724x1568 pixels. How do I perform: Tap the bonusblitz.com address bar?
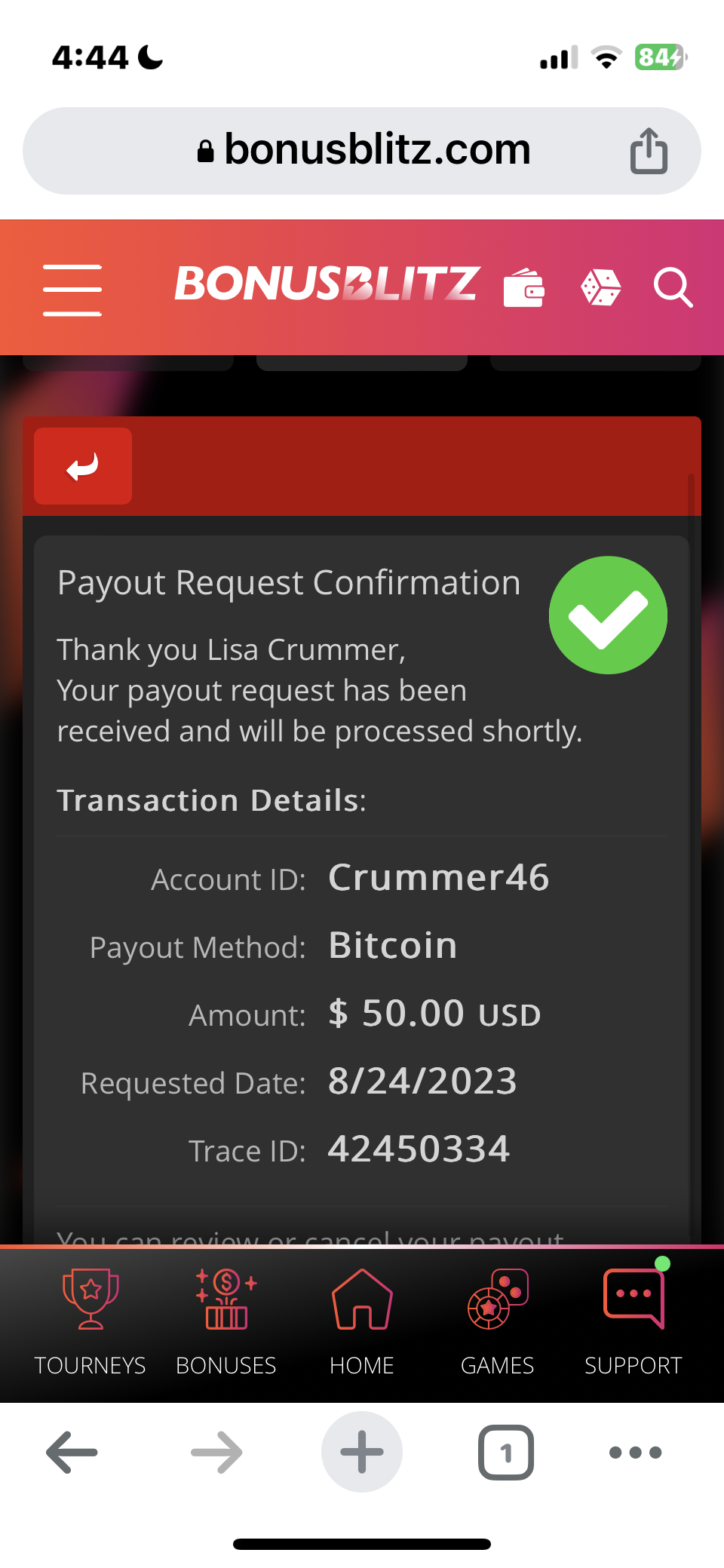pos(362,150)
